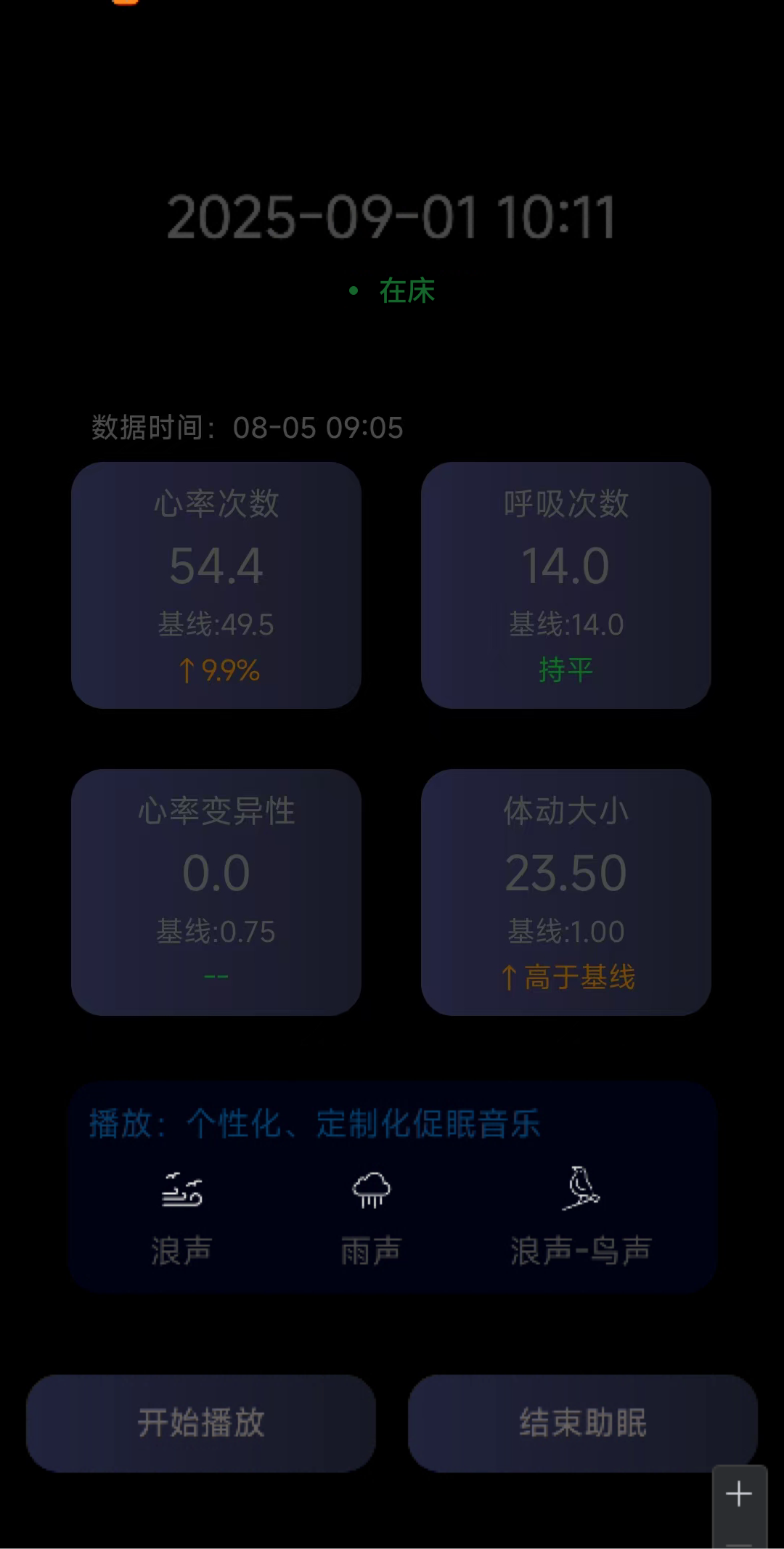
Task: Pick the 浪声-鸟声 wave and bird sound
Action: 581,1216
